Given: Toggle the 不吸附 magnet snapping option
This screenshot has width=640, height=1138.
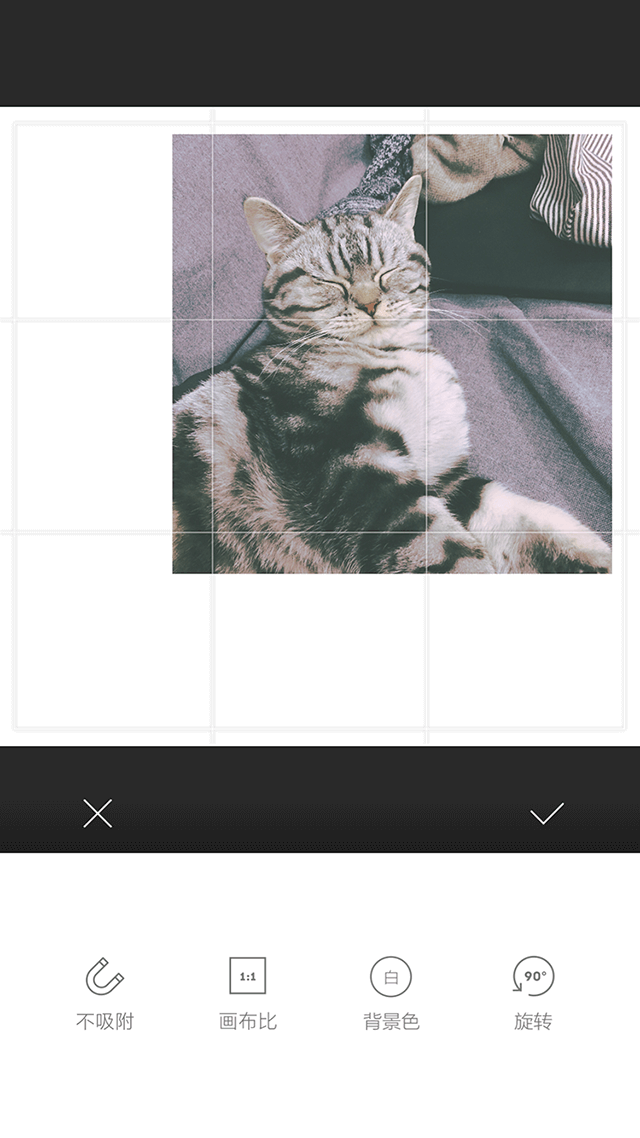Looking at the screenshot, I should (x=105, y=992).
